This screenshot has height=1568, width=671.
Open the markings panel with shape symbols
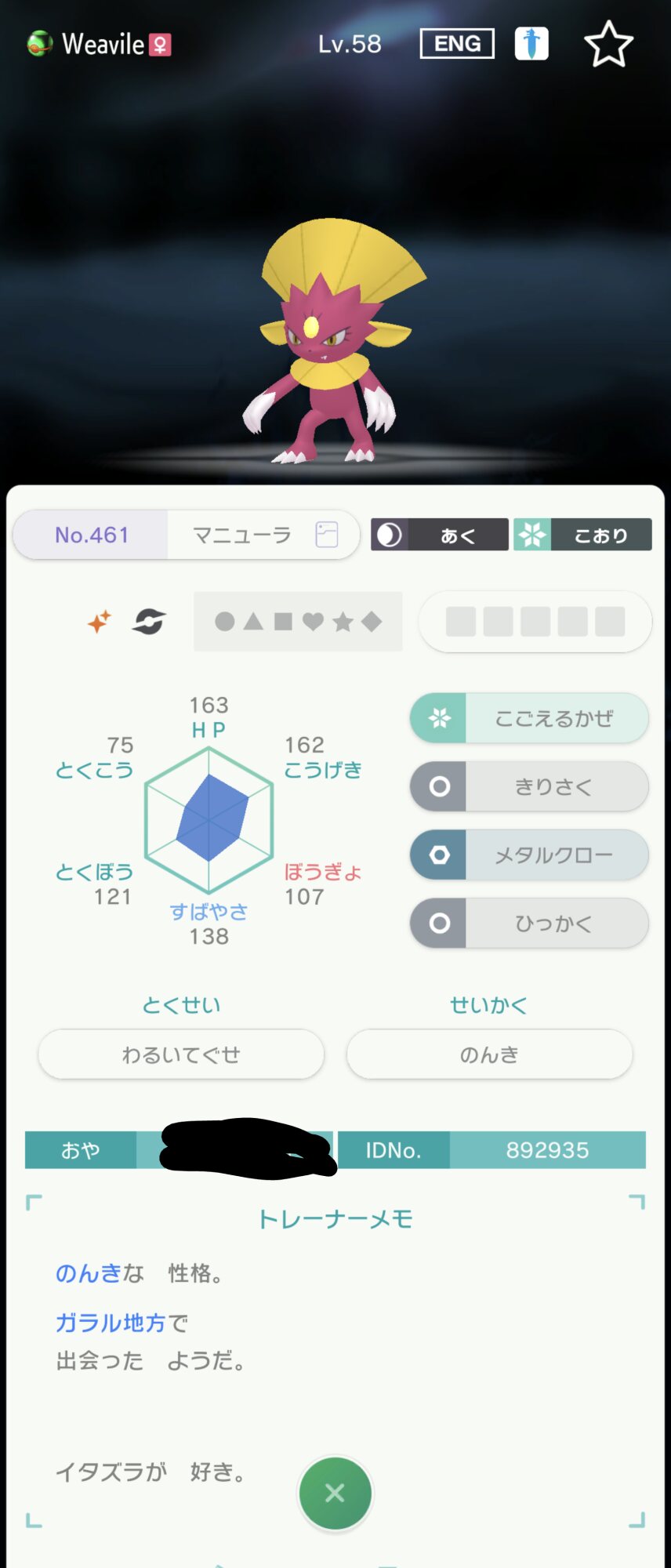(298, 622)
